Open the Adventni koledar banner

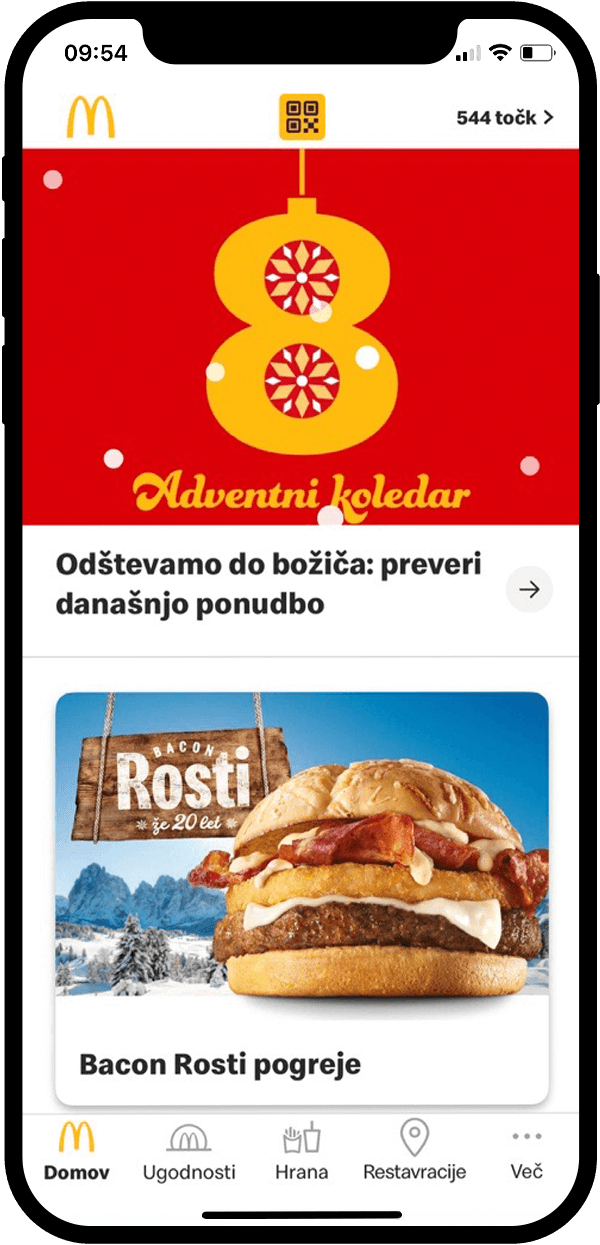tap(300, 336)
